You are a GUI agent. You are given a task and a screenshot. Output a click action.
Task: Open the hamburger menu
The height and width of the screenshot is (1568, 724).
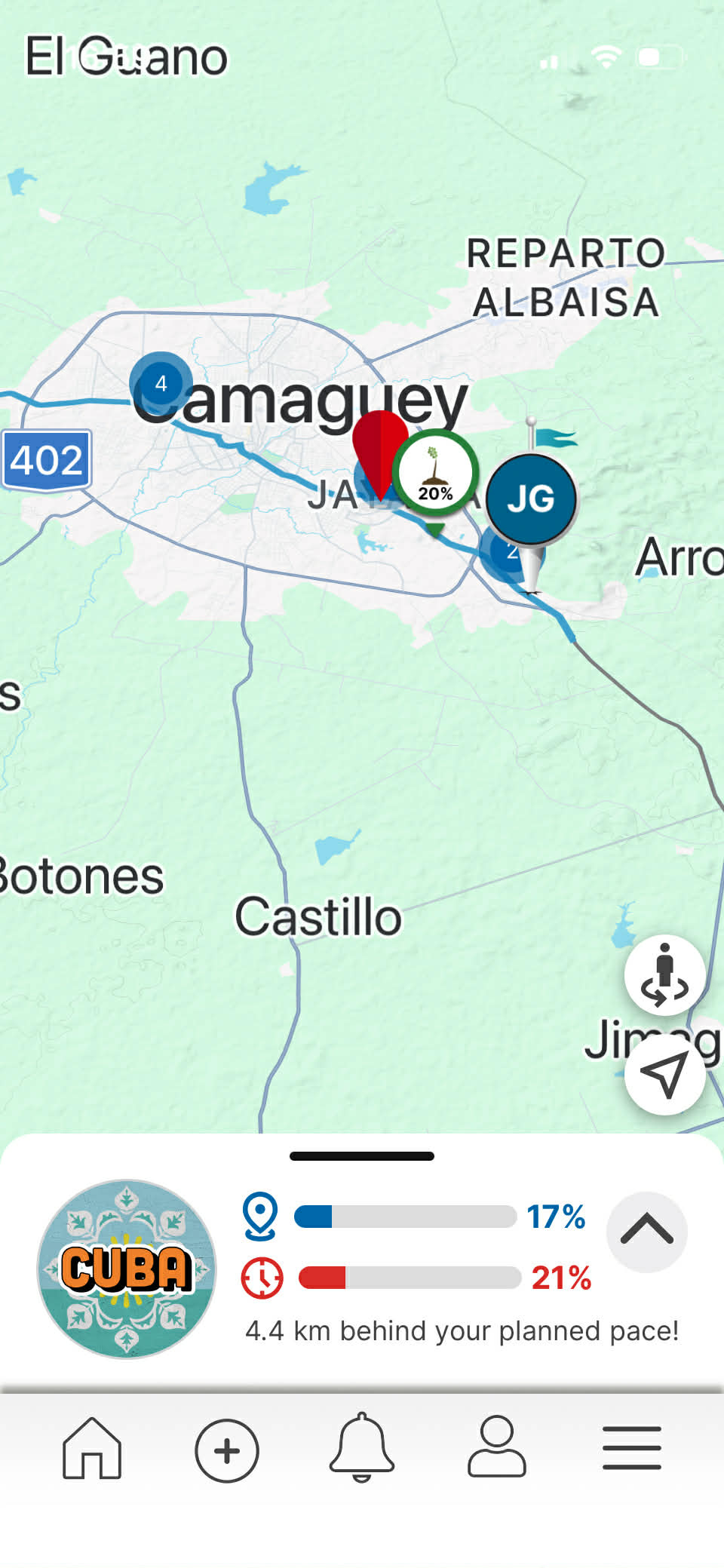click(x=632, y=1448)
